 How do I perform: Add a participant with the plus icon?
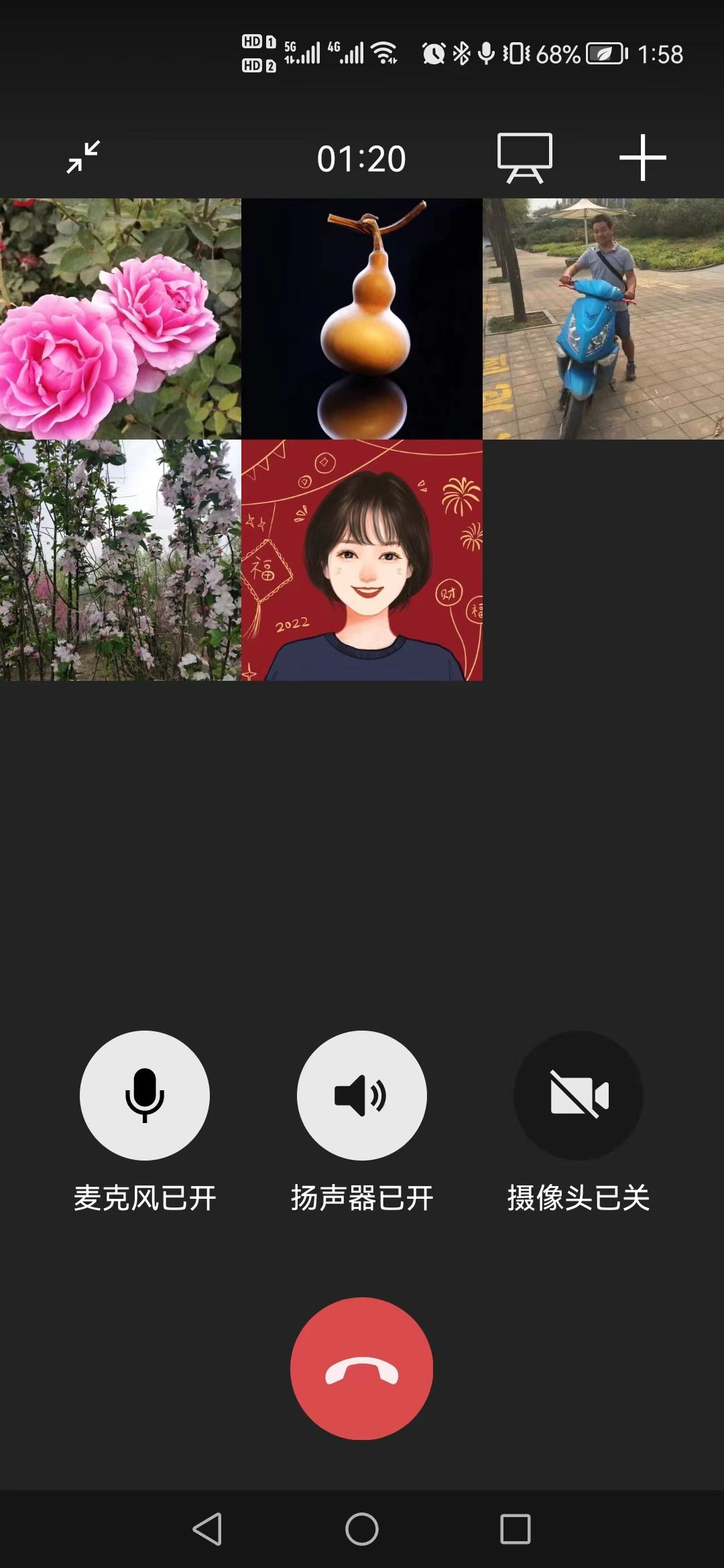[x=642, y=158]
